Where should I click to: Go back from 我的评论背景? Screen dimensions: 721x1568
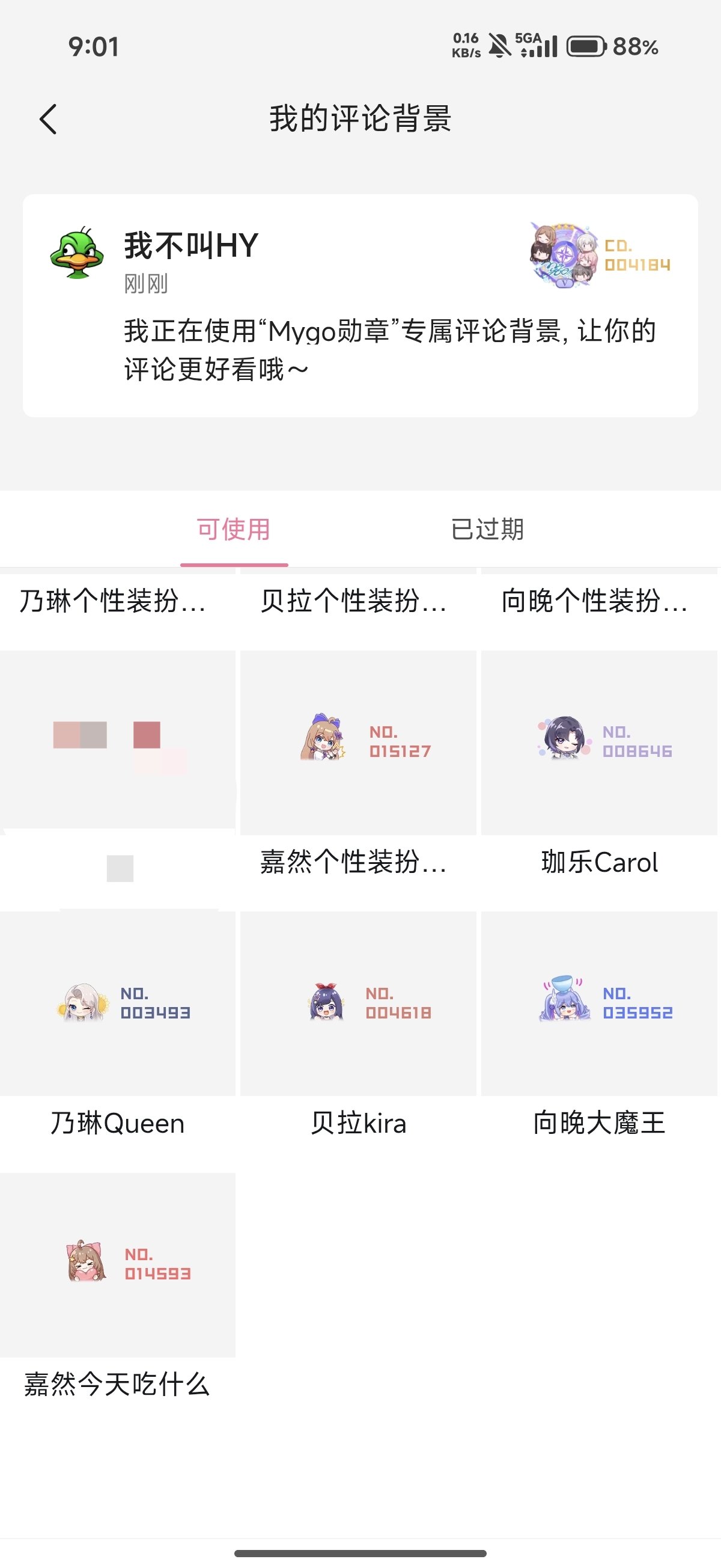point(48,118)
